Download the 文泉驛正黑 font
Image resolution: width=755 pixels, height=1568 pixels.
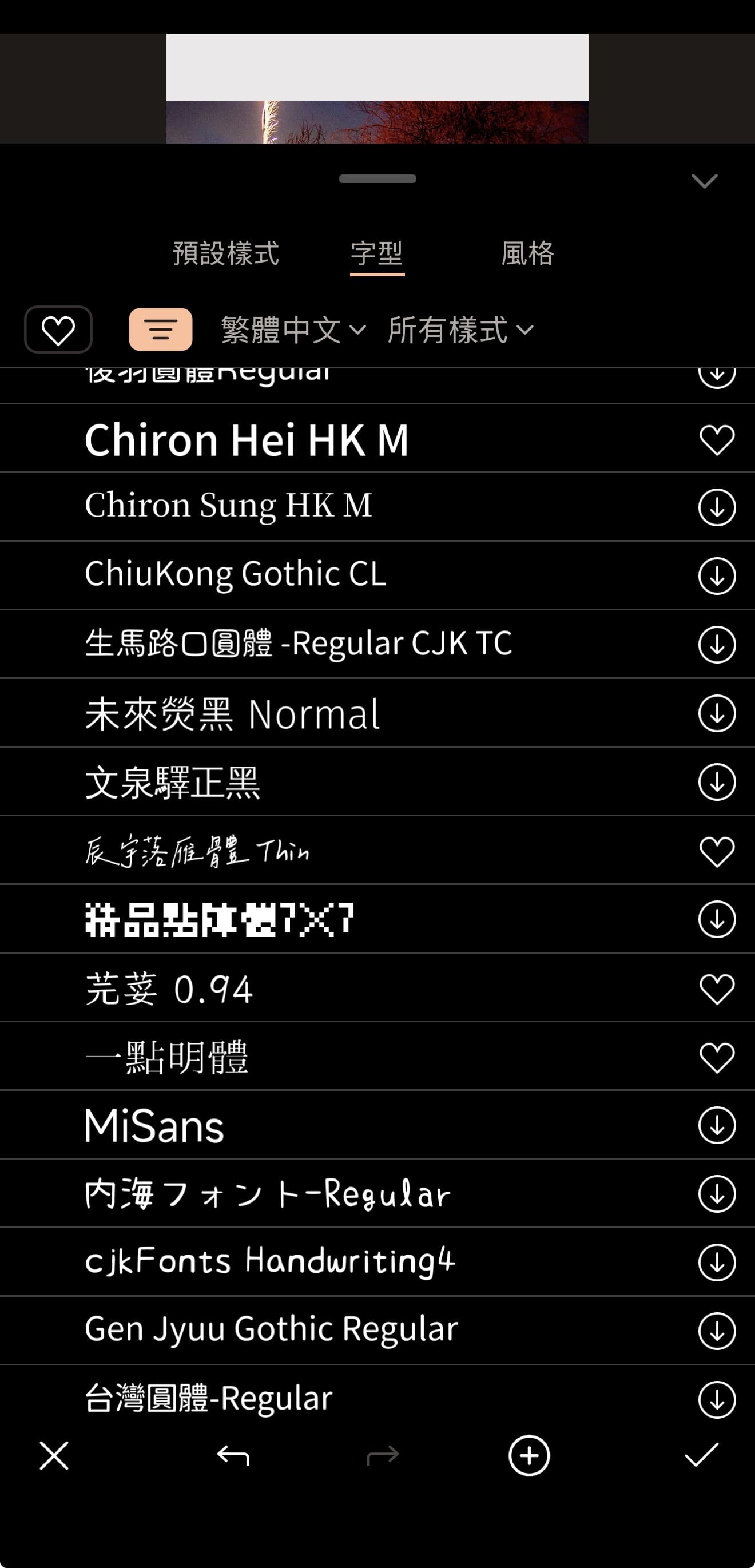pyautogui.click(x=717, y=783)
